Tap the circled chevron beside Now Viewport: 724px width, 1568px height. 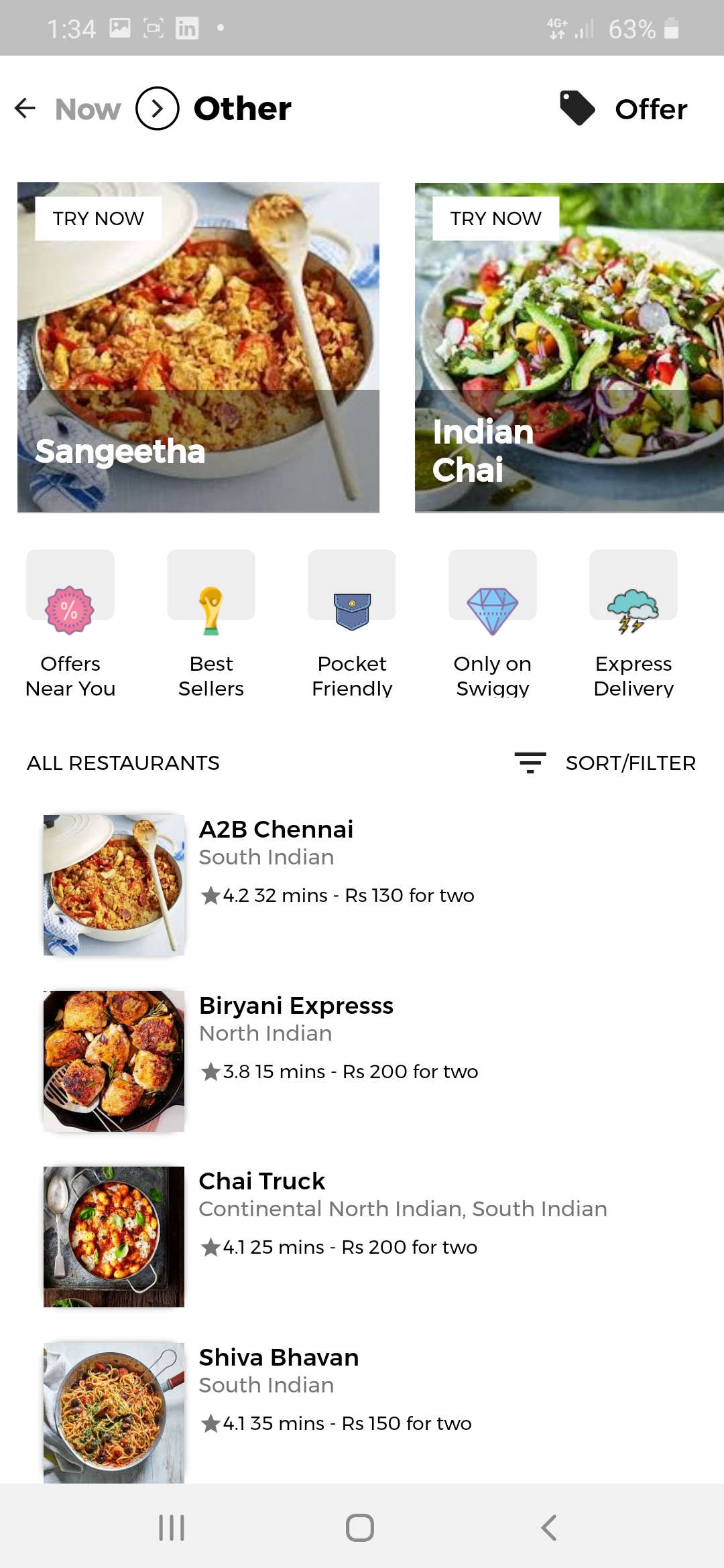coord(157,108)
